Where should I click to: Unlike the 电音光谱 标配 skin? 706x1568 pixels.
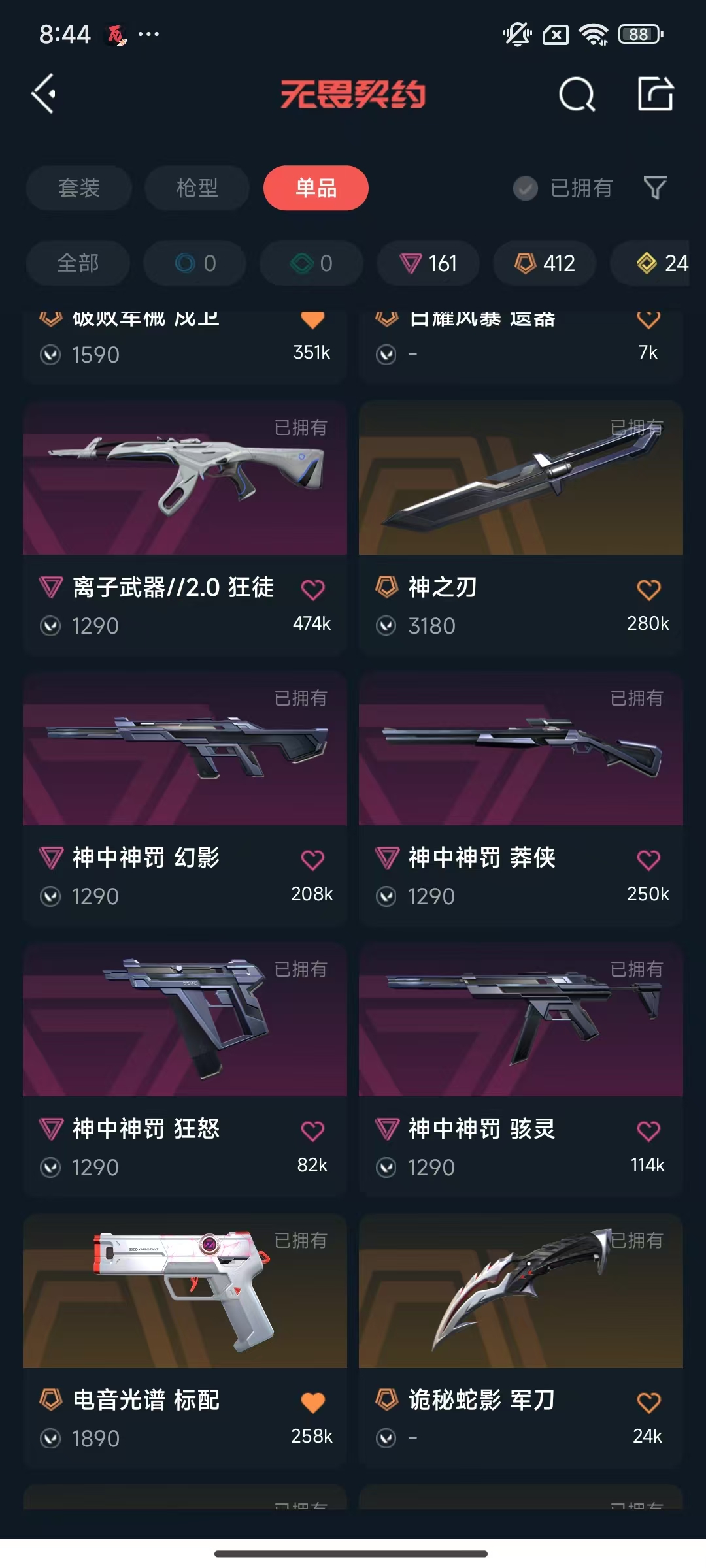(x=312, y=1402)
